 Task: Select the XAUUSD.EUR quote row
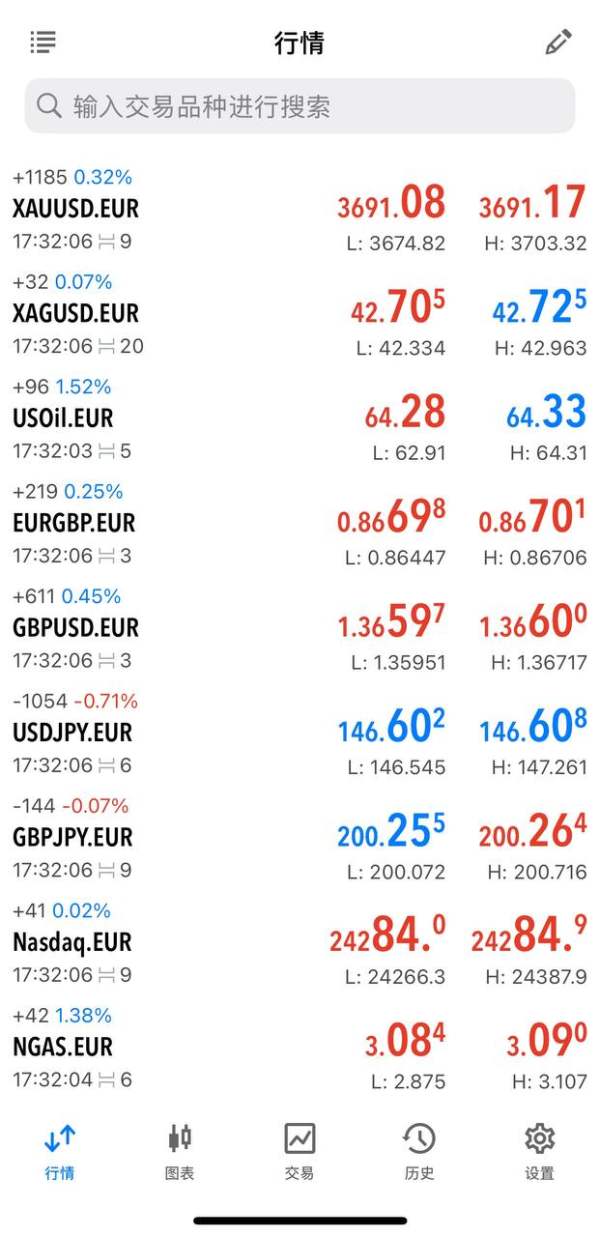point(76,209)
